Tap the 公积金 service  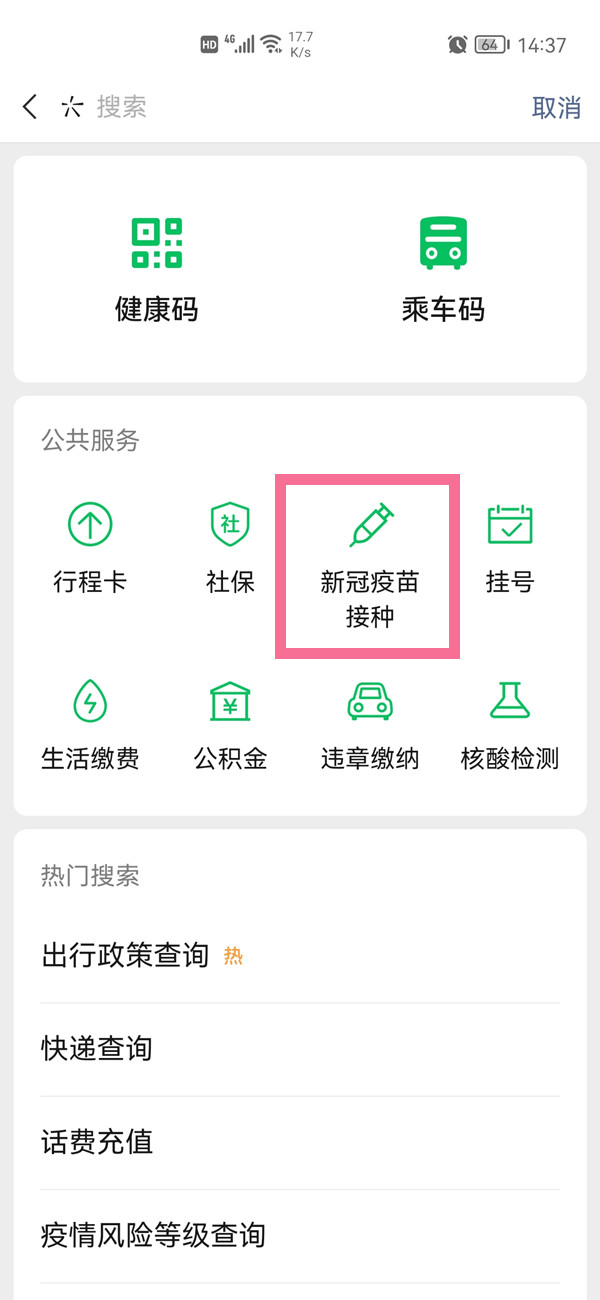click(x=230, y=724)
